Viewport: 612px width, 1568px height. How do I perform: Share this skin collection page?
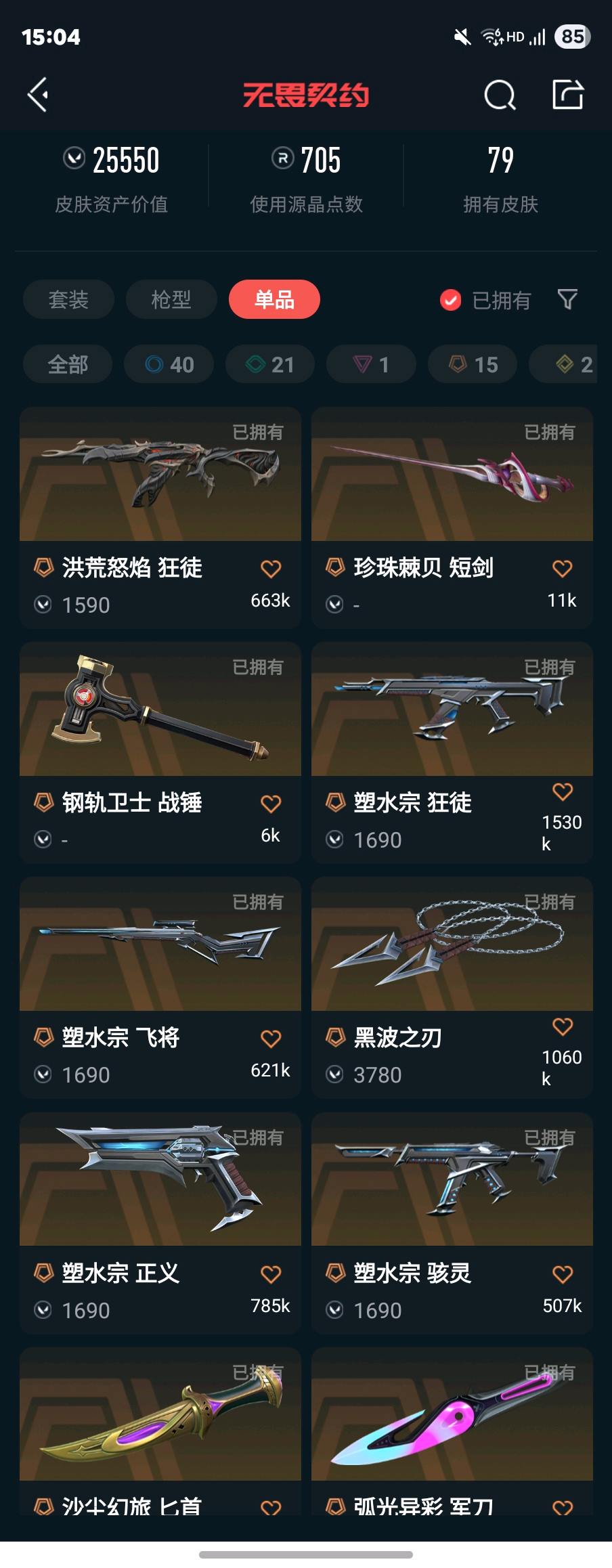tap(567, 94)
